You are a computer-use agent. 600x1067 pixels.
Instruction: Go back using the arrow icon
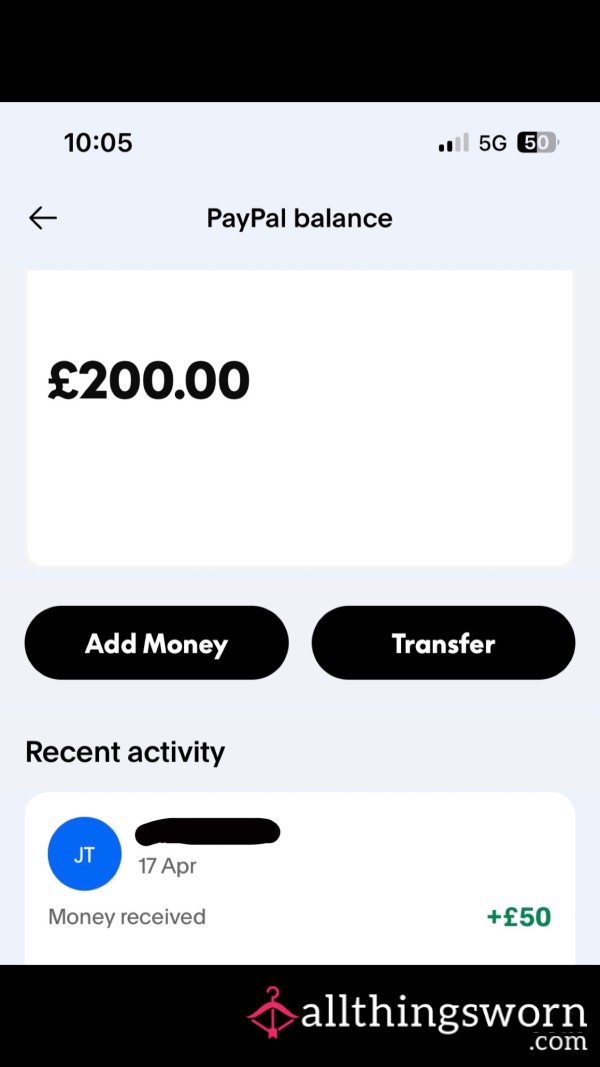click(43, 218)
